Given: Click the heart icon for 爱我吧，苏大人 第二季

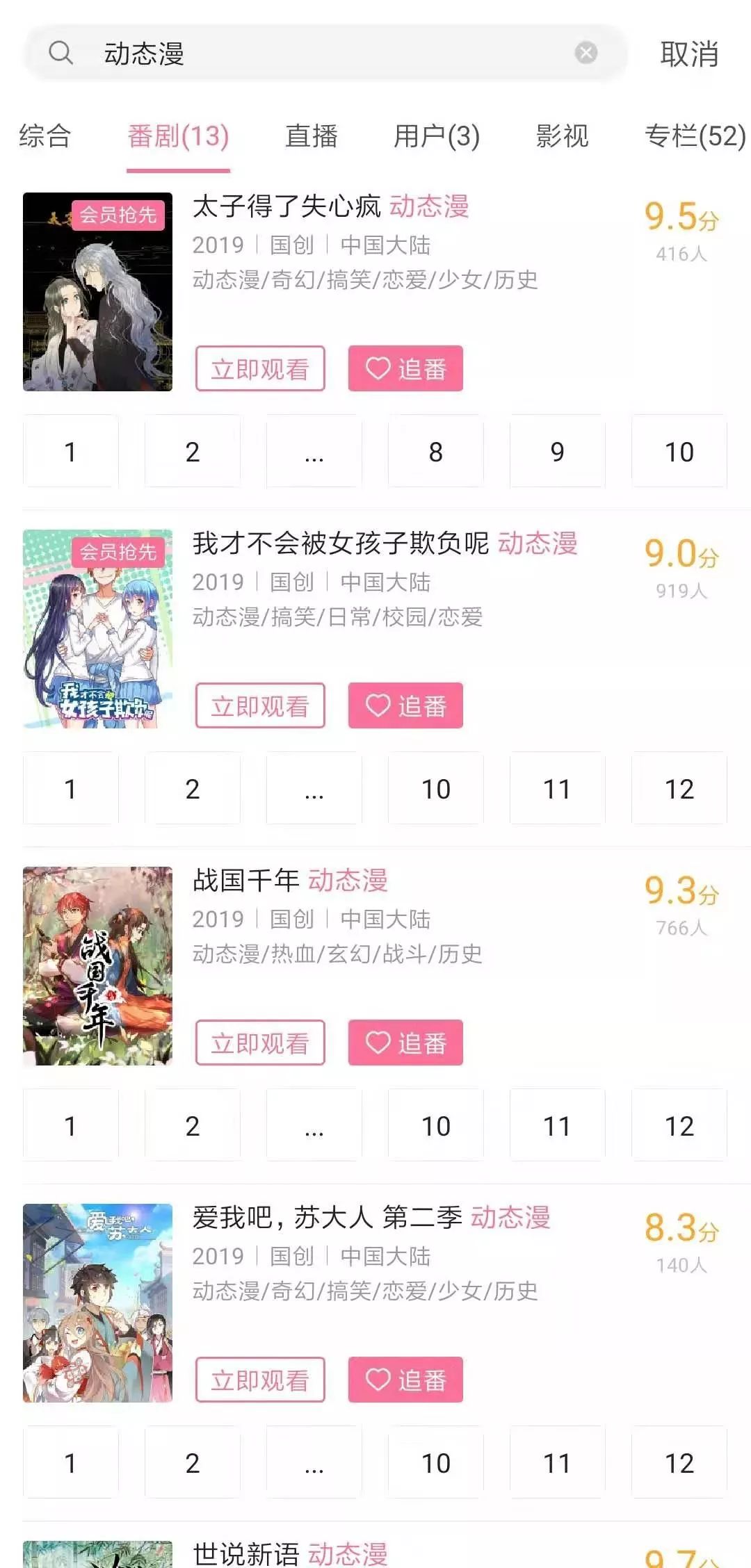Looking at the screenshot, I should point(376,1380).
